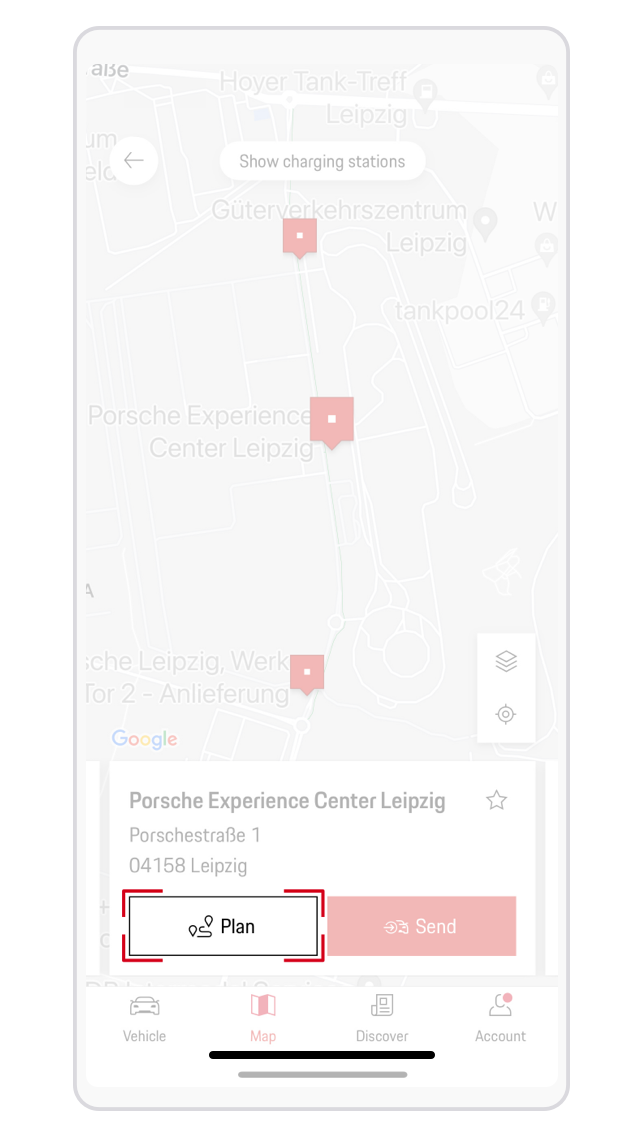
Task: Add Porsche Experience Center Leipzig to favorites
Action: (496, 800)
